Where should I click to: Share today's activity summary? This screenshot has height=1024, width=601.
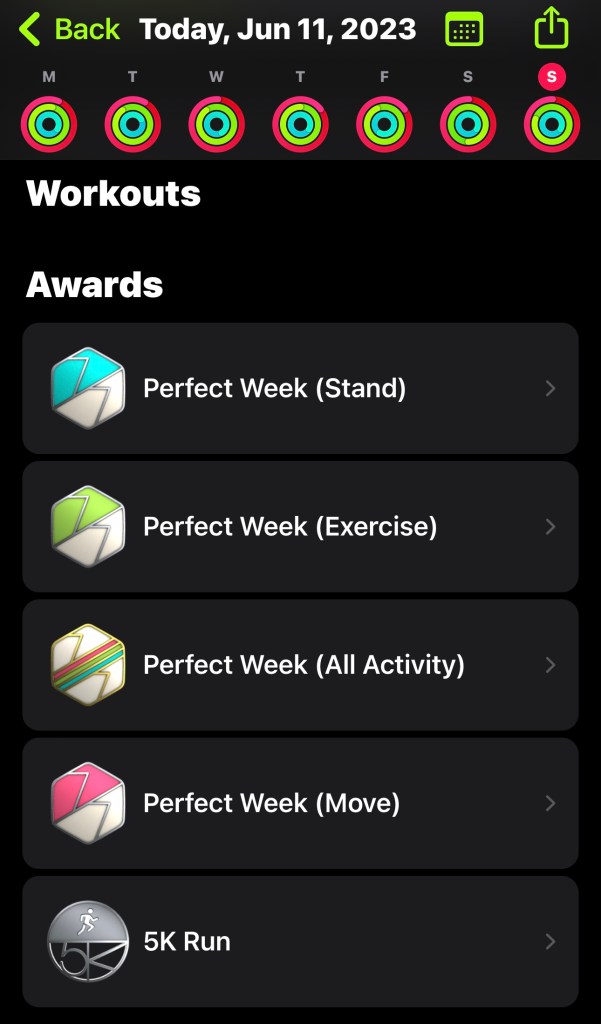(x=551, y=27)
